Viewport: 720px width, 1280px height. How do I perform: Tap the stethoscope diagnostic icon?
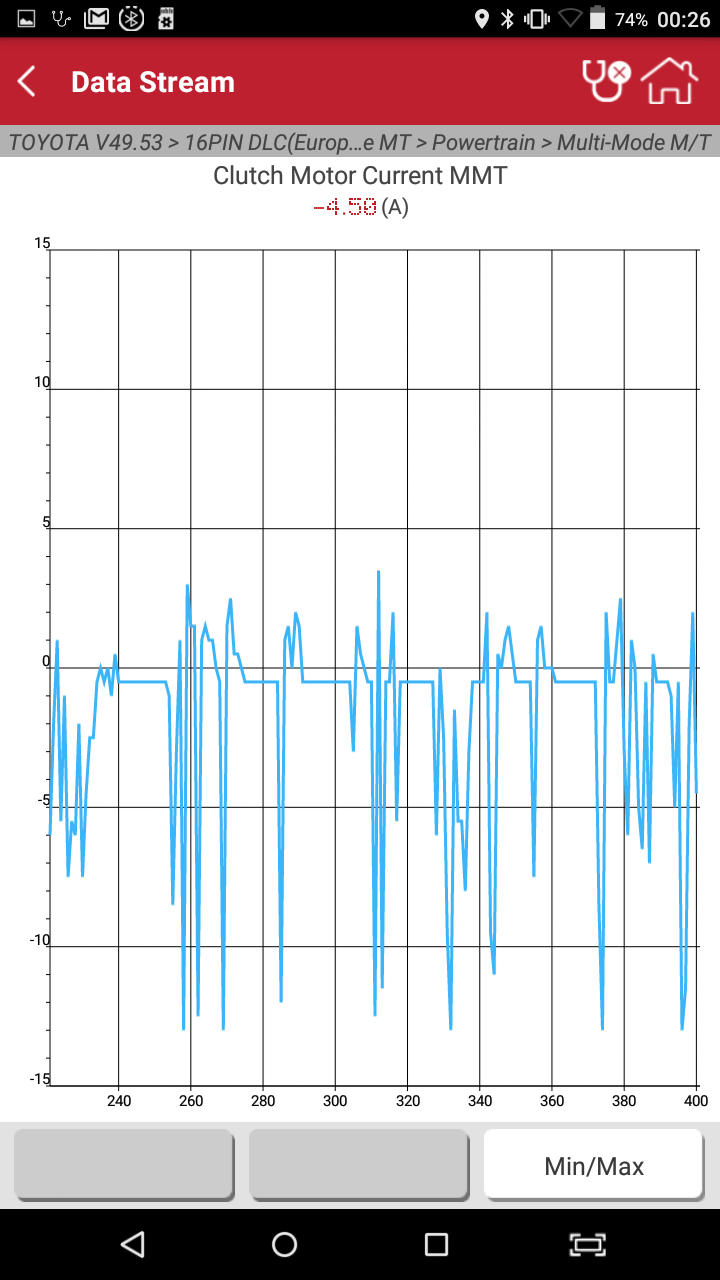coord(605,81)
